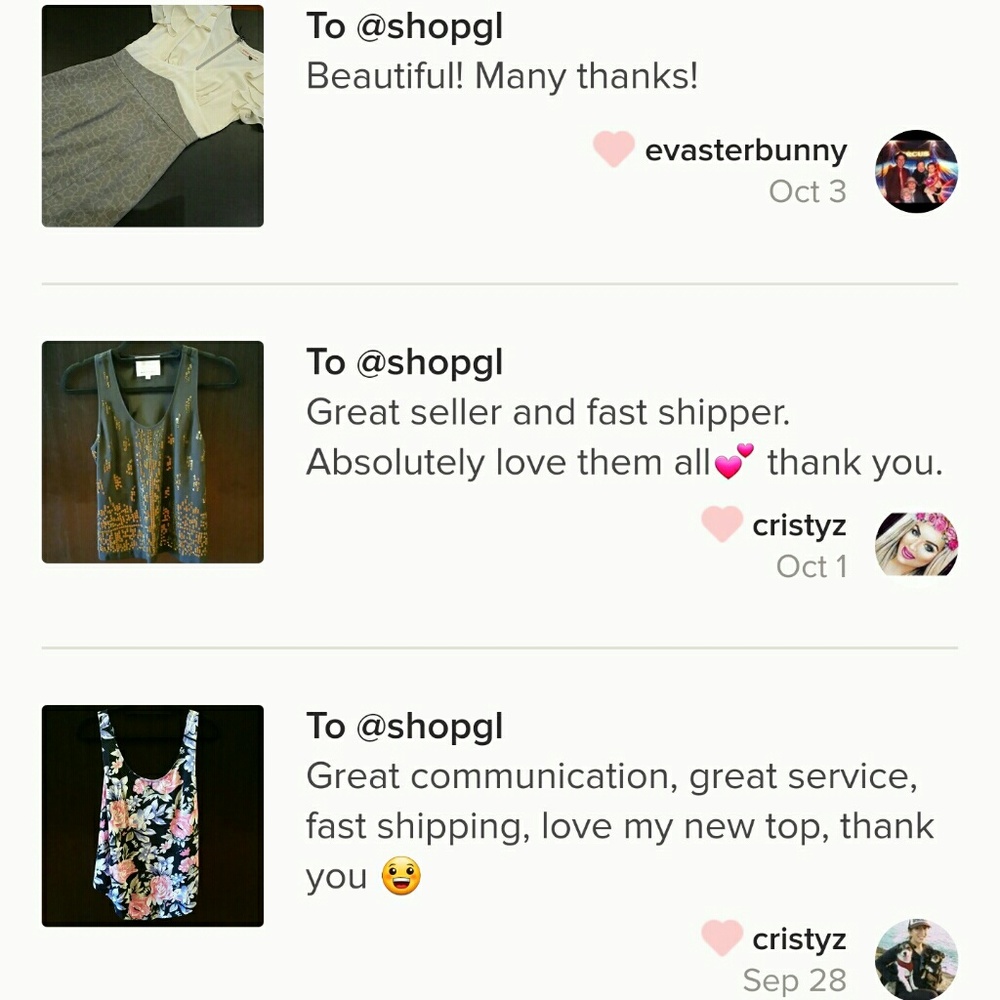Open the beaded tank top listing thumbnail
1000x1000 pixels.
(152, 452)
